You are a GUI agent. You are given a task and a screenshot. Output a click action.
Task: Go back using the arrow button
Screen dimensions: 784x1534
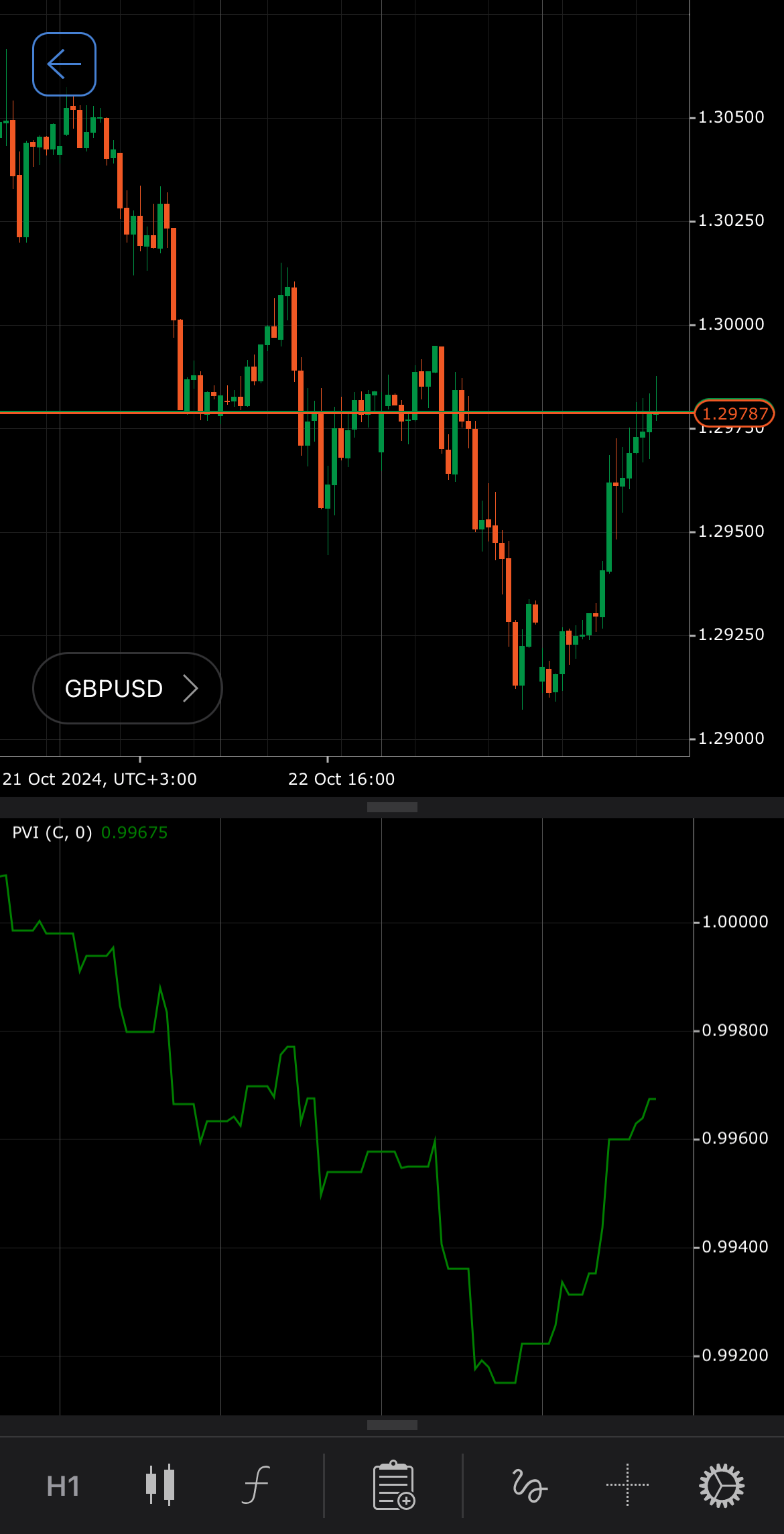click(x=64, y=64)
